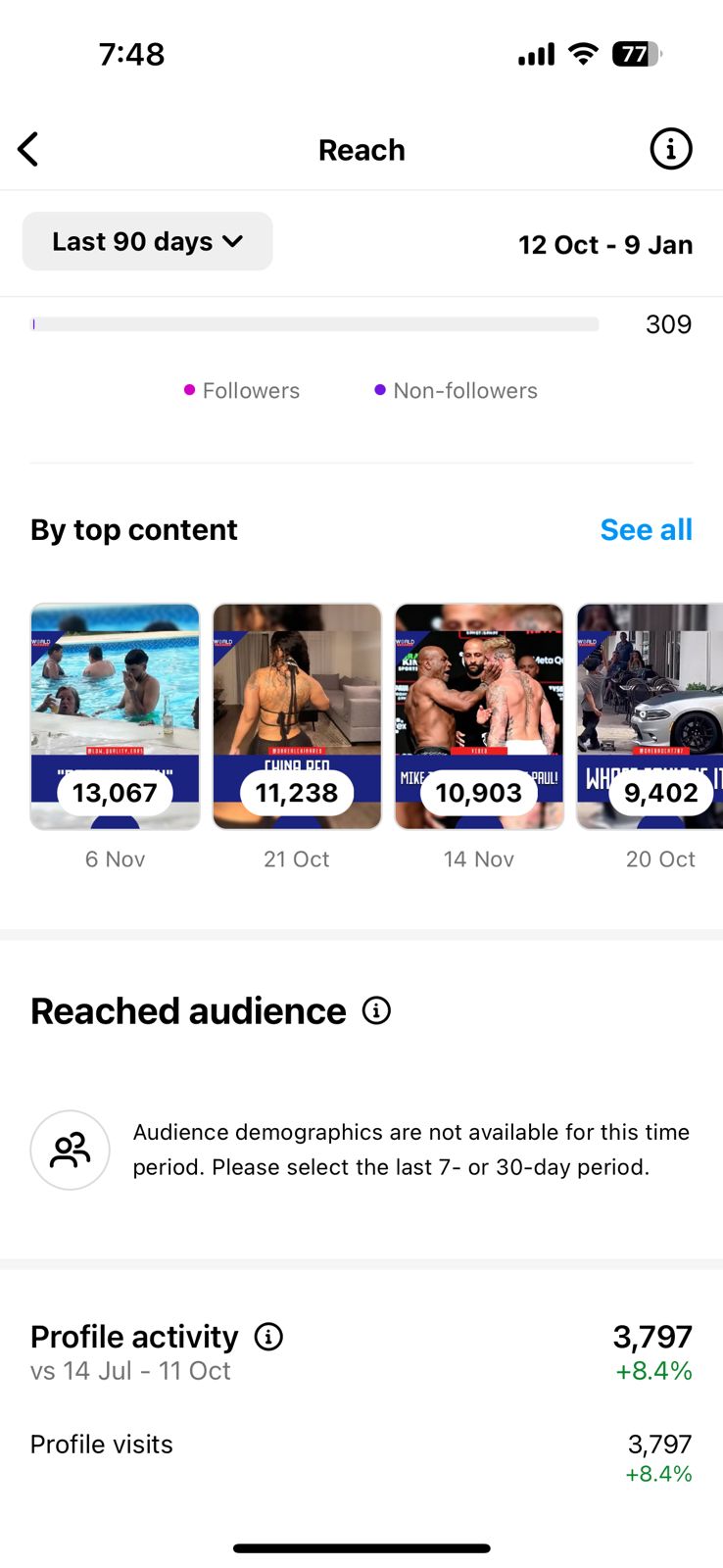Open the 20 Oct post with 9,402 reach

tap(651, 716)
